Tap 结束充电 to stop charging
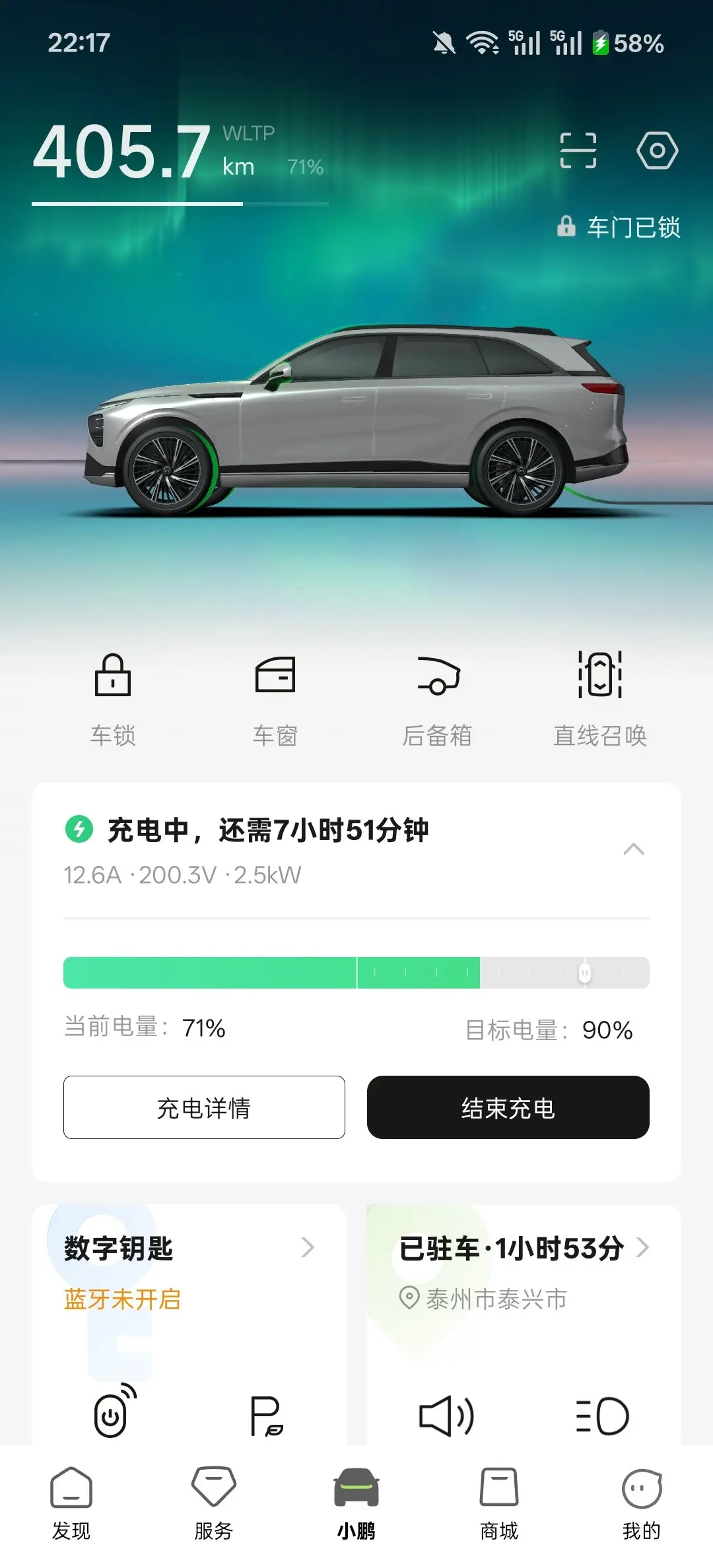Viewport: 713px width, 1568px height. tap(508, 1107)
